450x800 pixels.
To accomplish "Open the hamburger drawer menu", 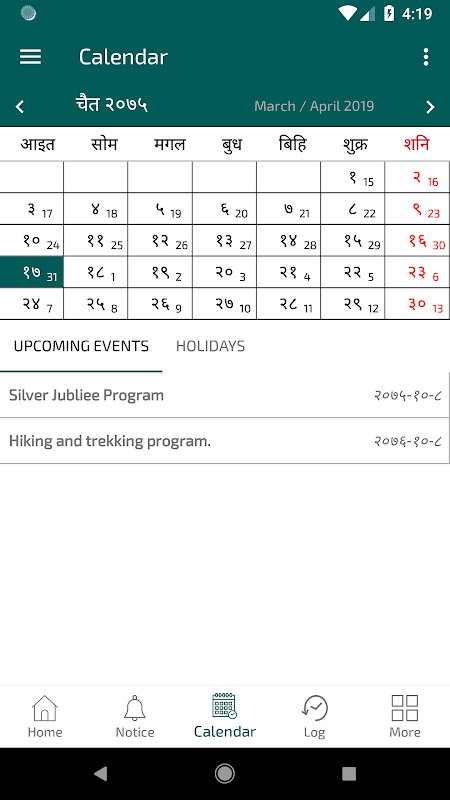I will click(x=31, y=57).
